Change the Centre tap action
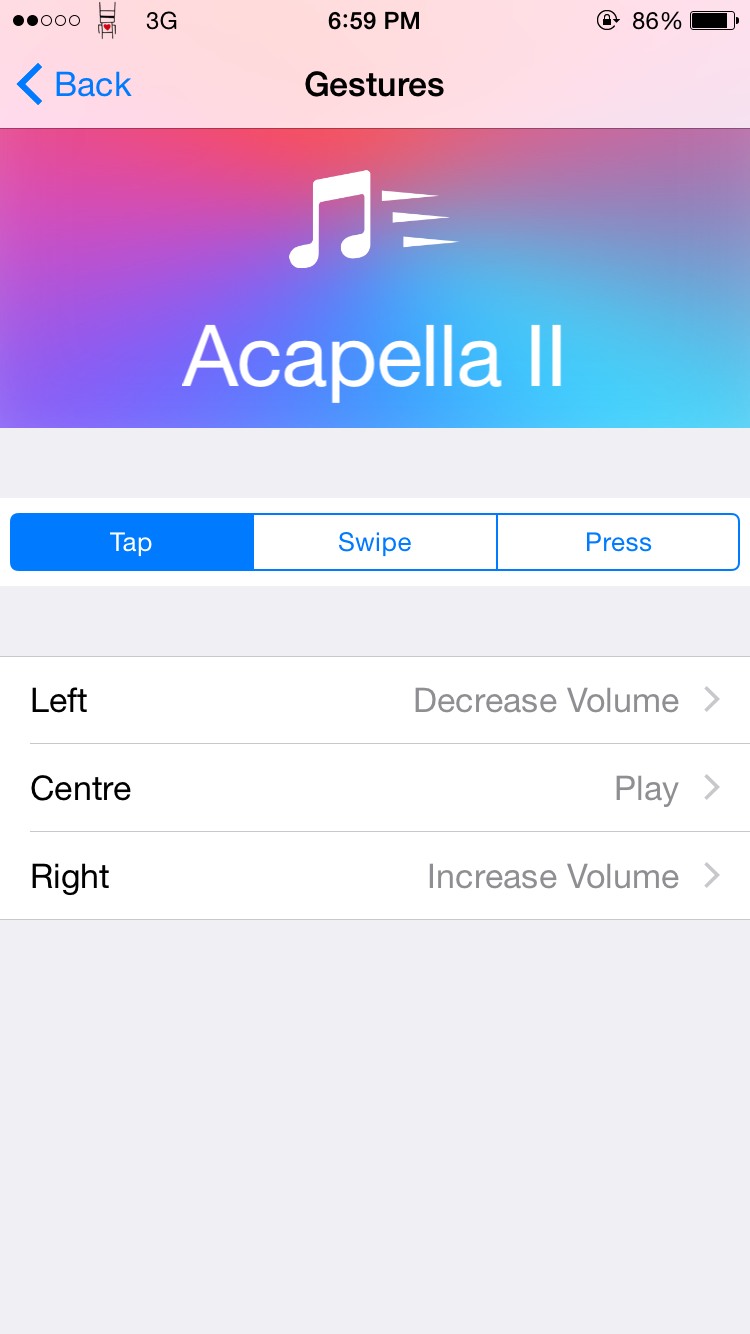 click(375, 788)
